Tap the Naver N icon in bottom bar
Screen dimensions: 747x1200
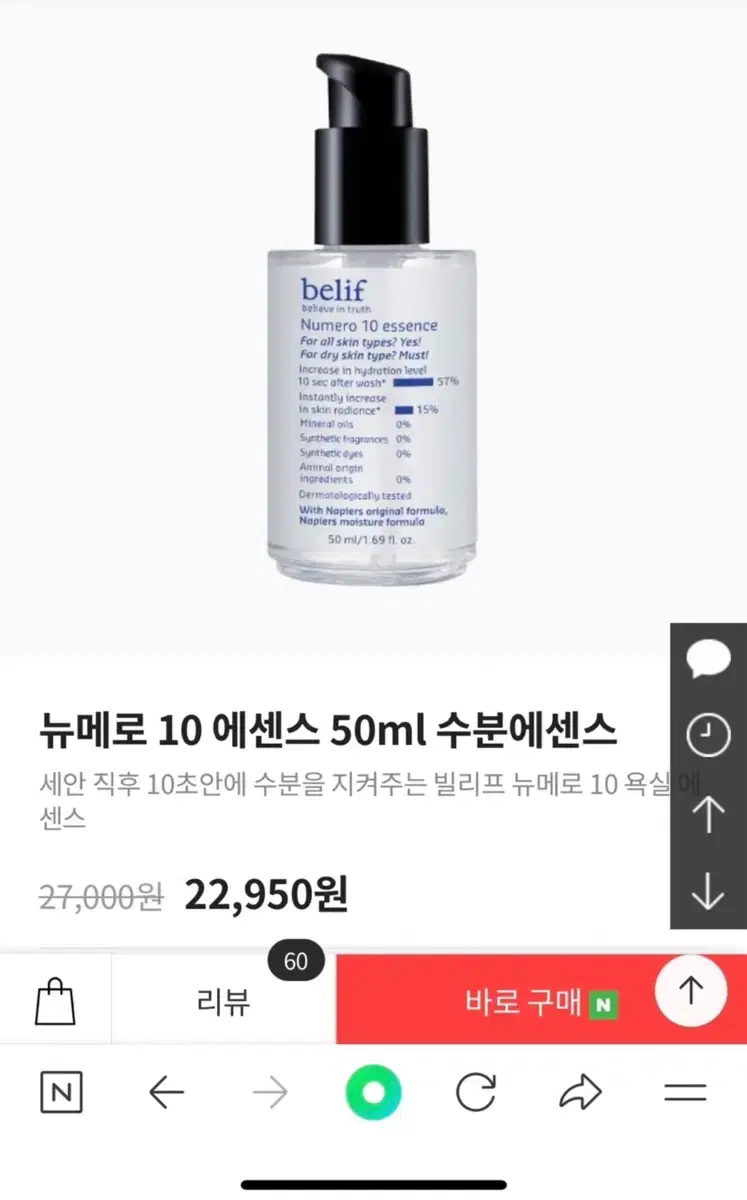62,1093
